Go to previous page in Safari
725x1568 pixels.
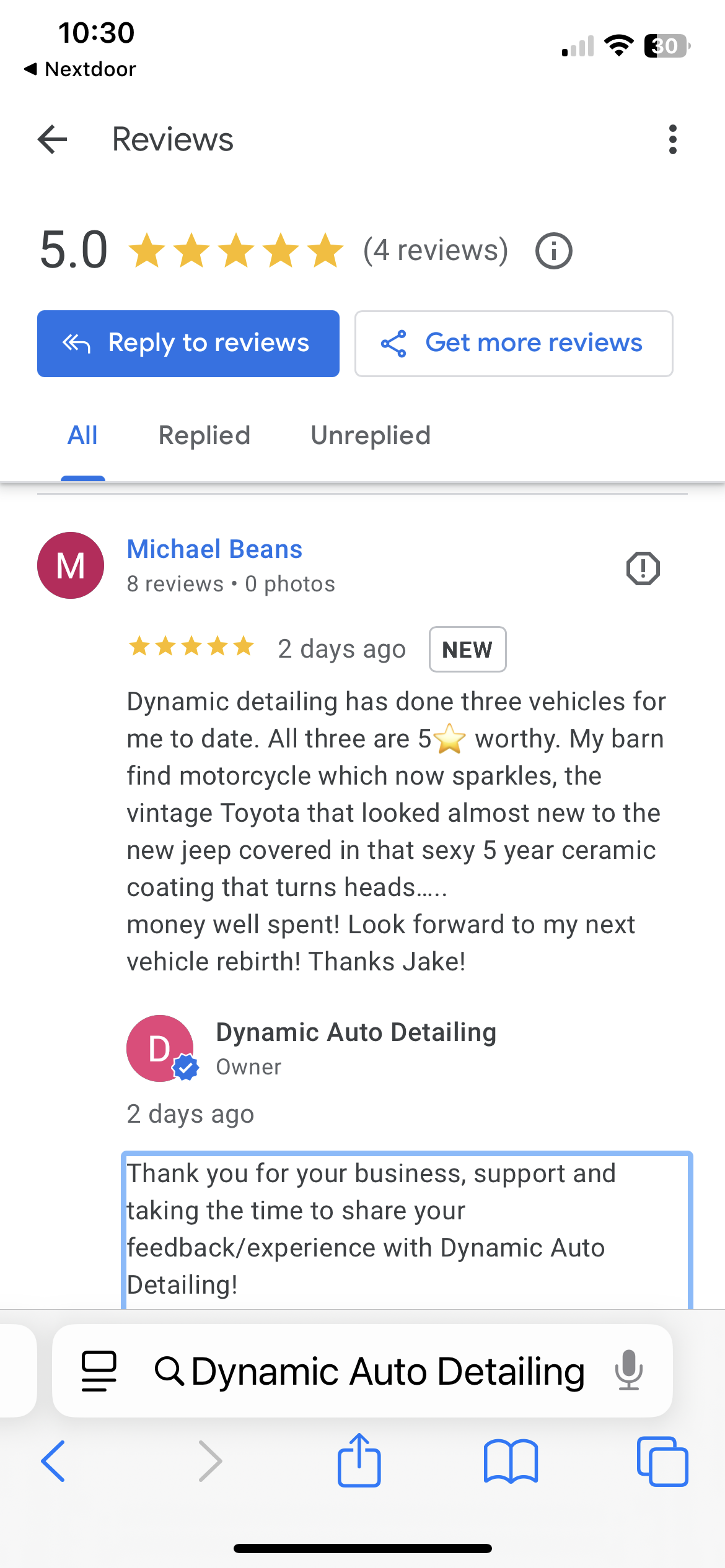[53, 1461]
